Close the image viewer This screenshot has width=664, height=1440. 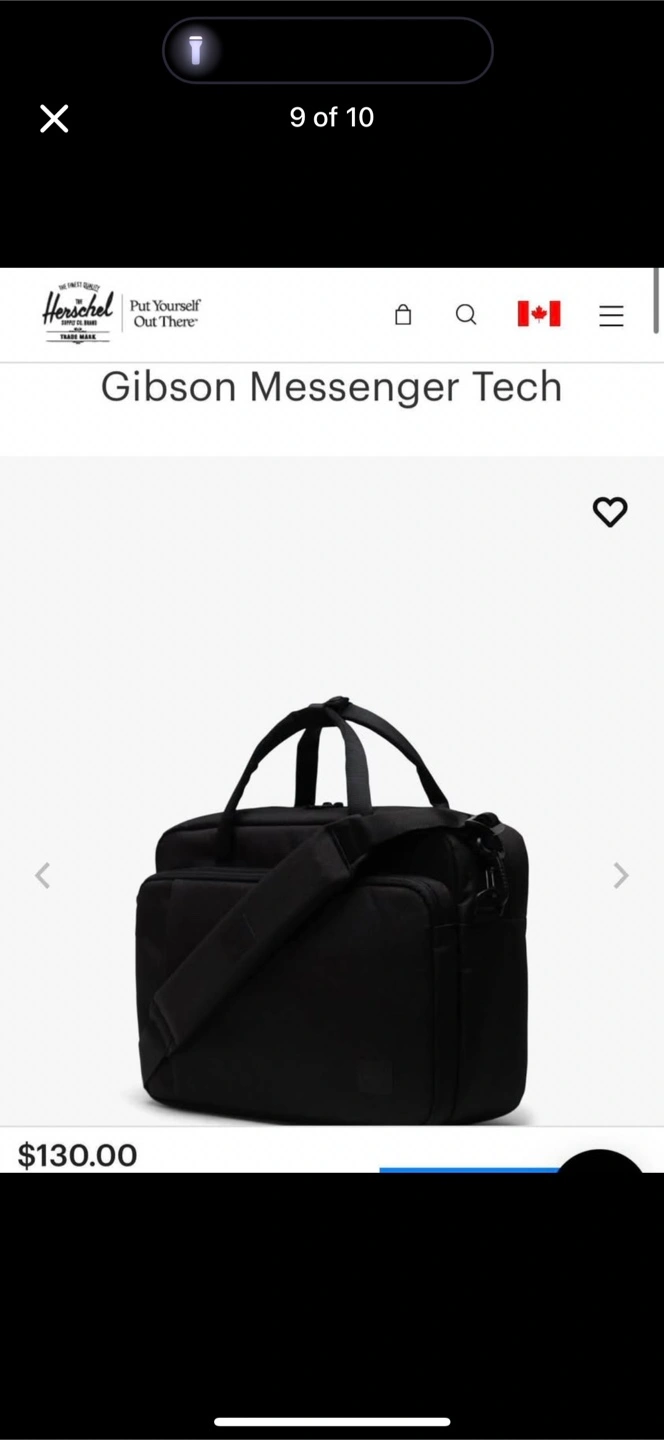click(54, 119)
